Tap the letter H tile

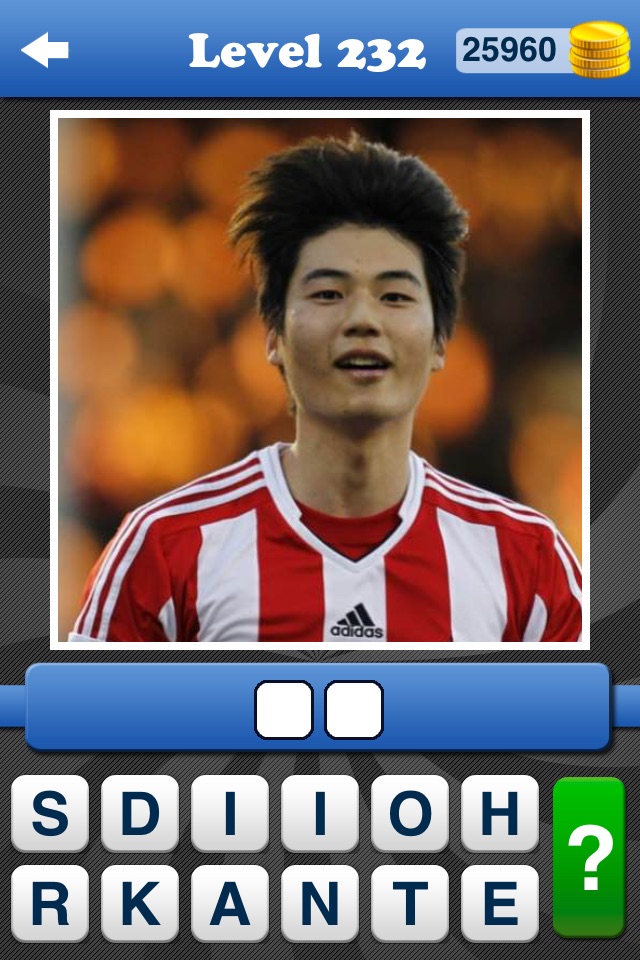pyautogui.click(x=500, y=814)
